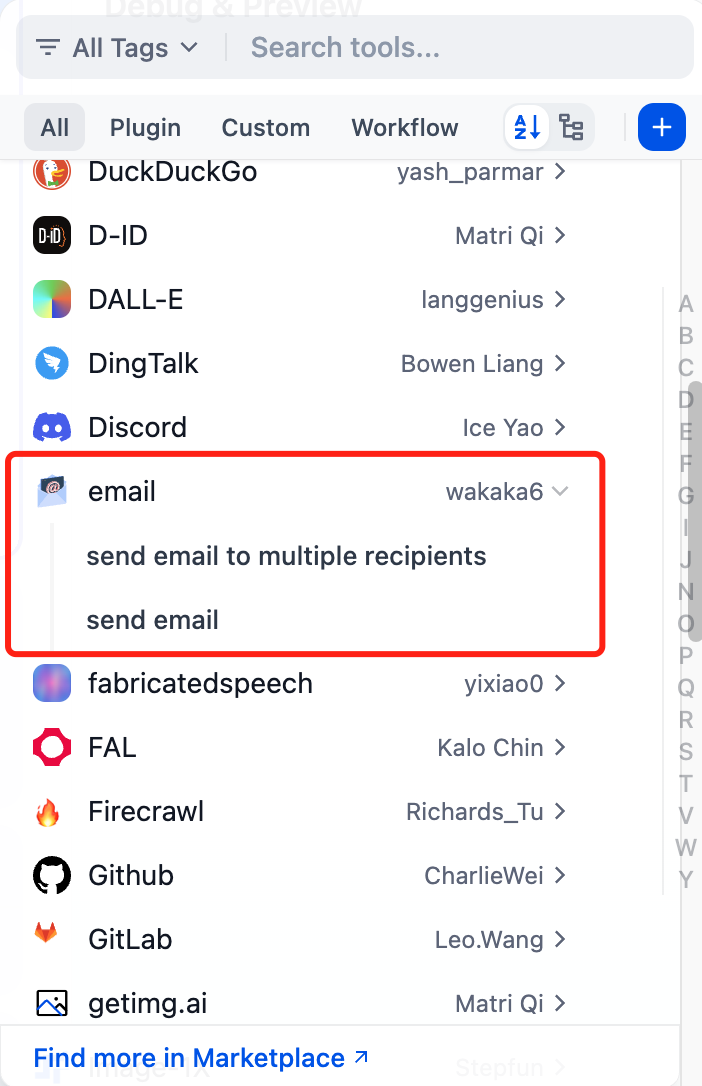The width and height of the screenshot is (702, 1086).
Task: Switch to the Workflow tab
Action: click(404, 128)
